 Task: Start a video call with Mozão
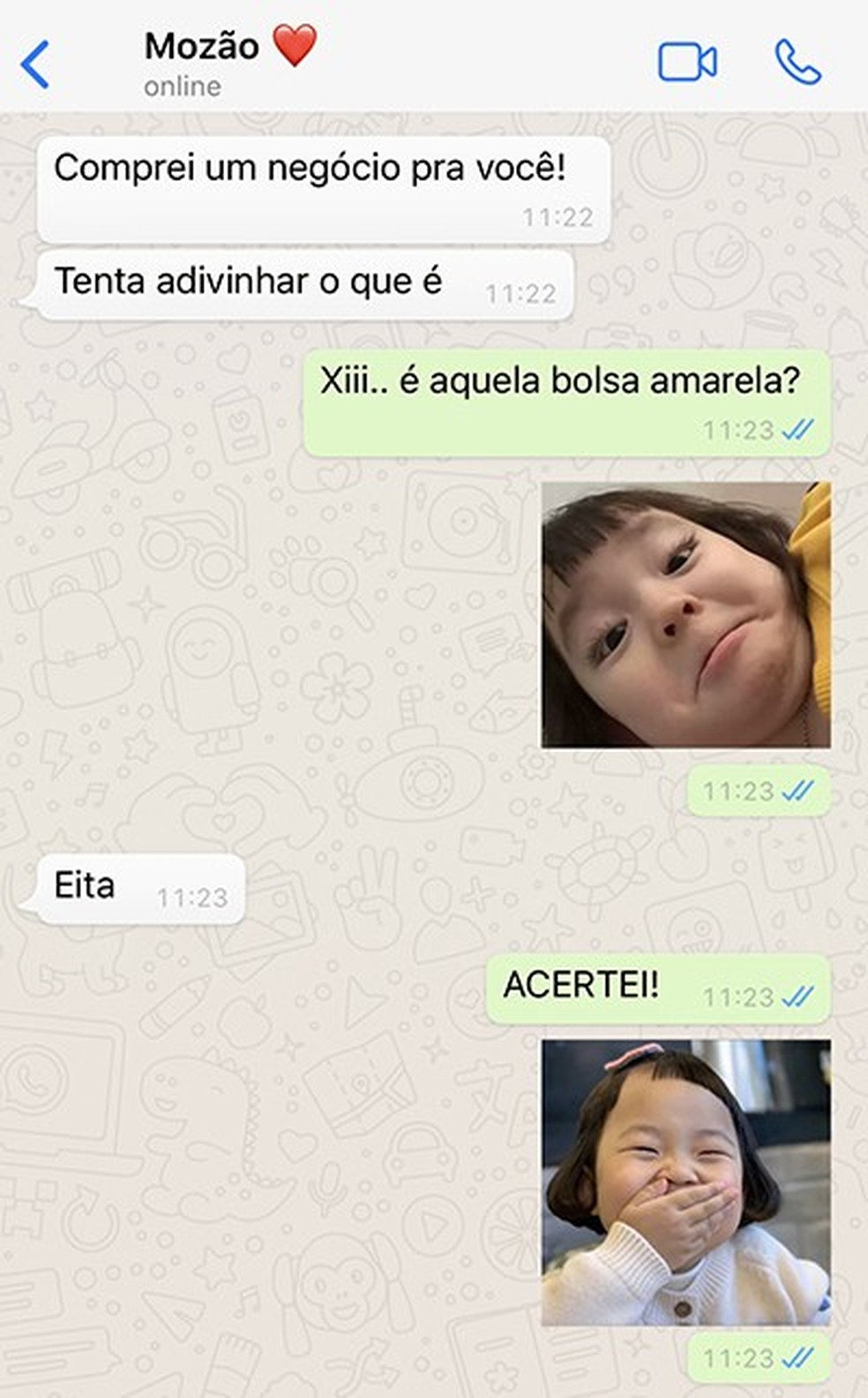pos(687,63)
